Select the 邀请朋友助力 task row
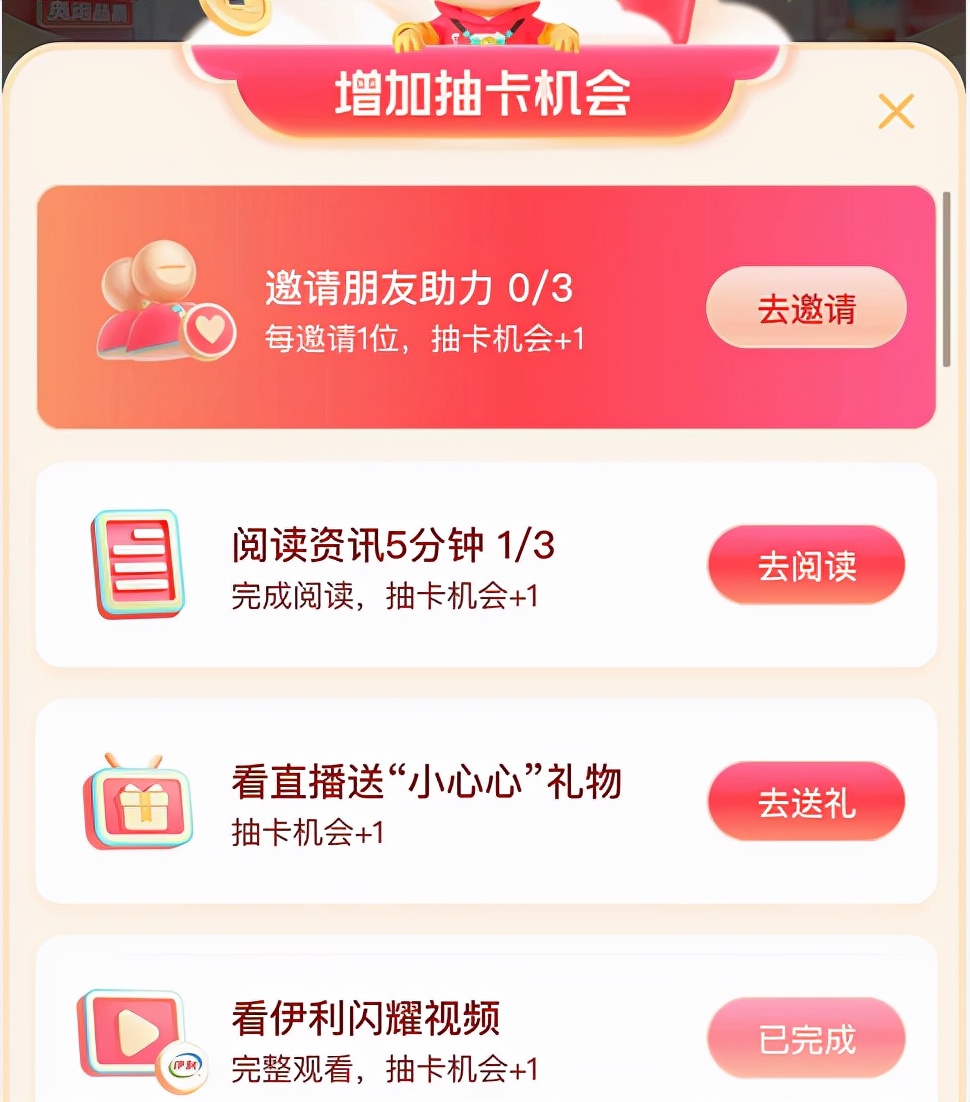This screenshot has width=970, height=1102. click(x=485, y=305)
